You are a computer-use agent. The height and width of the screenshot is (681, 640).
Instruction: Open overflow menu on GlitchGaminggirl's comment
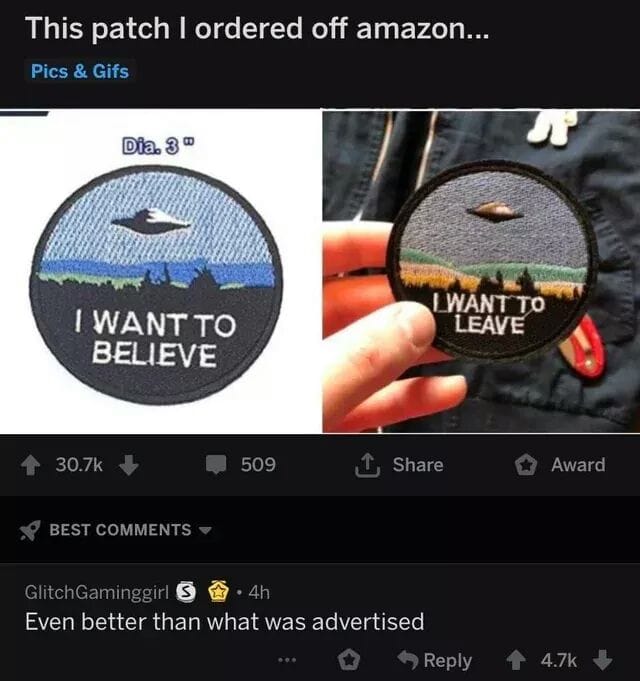click(288, 661)
